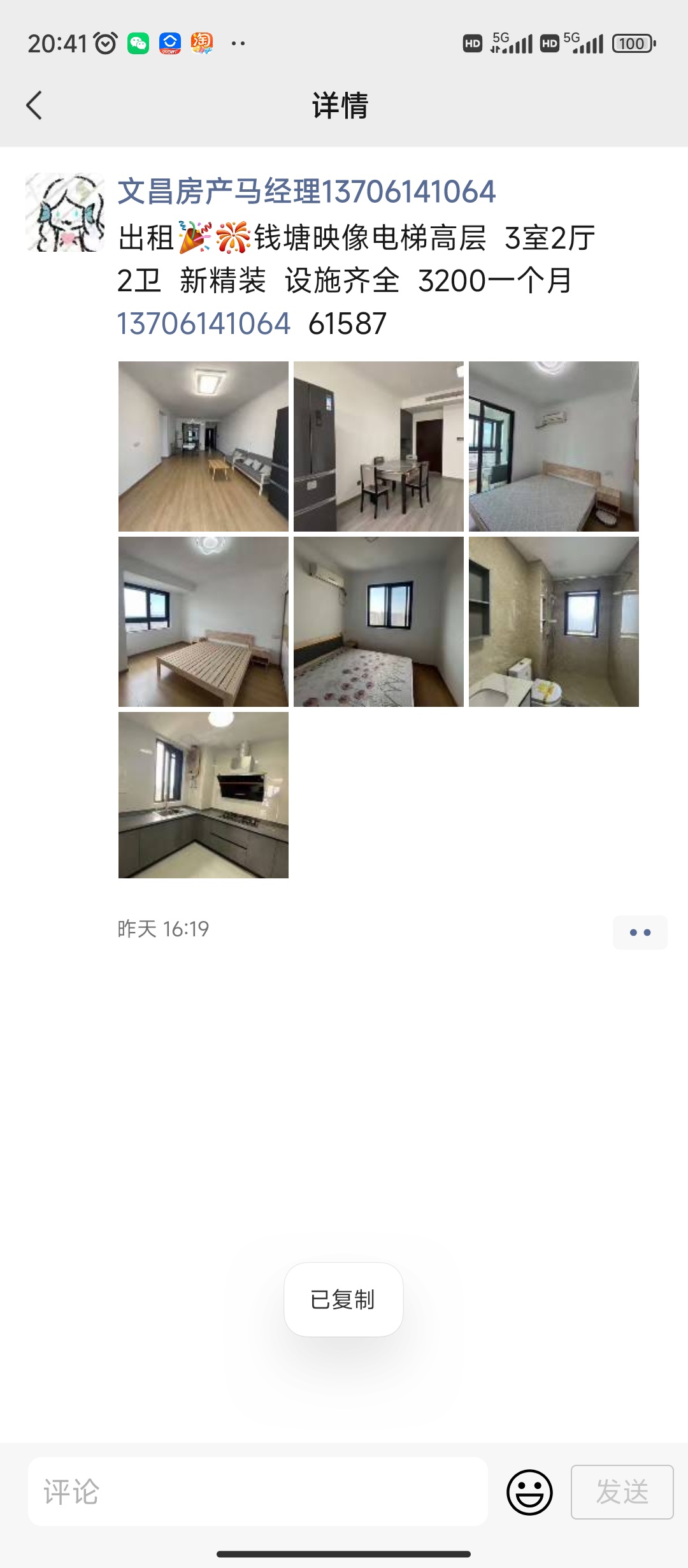688x1568 pixels.
Task: View bedroom photo with air conditioner and balcony
Action: (554, 446)
